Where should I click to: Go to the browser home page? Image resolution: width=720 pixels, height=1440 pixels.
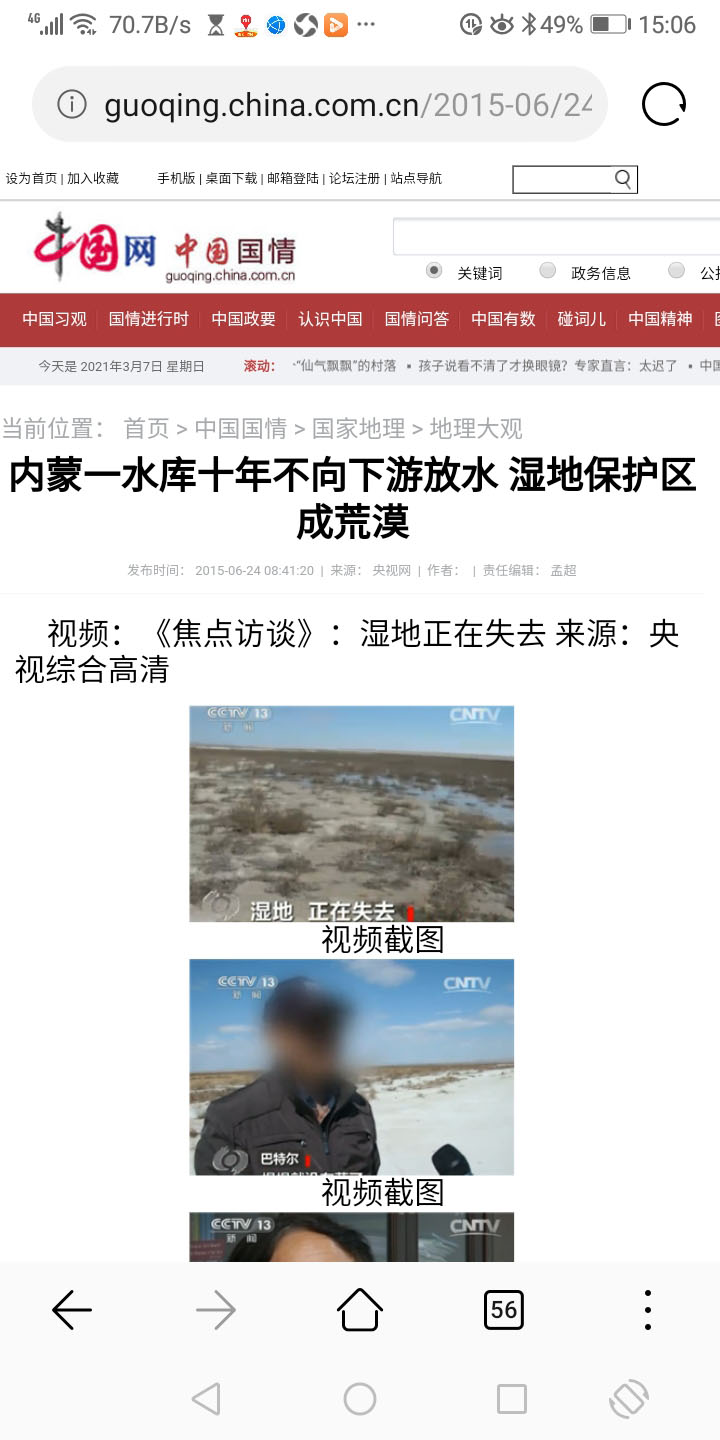click(x=360, y=1309)
